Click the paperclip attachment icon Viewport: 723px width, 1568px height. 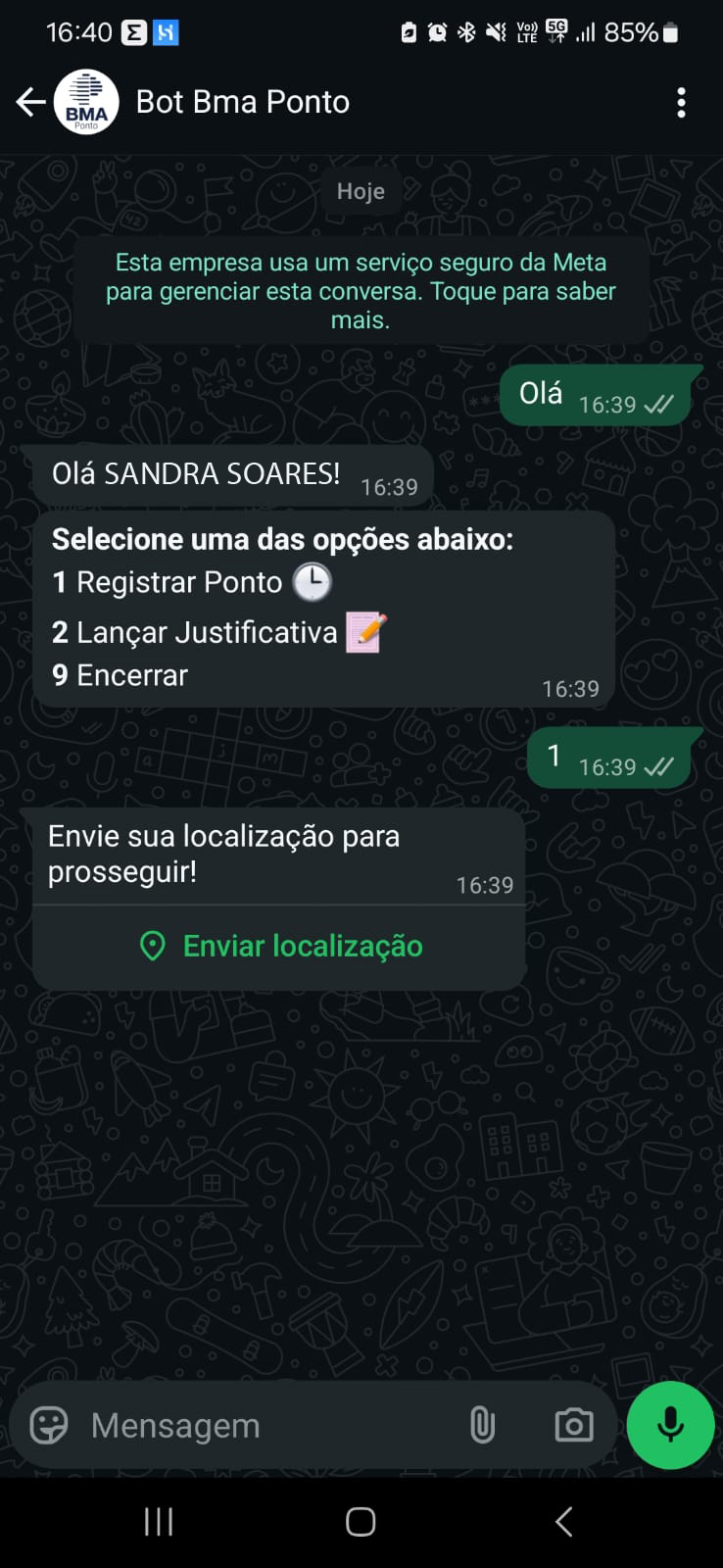[484, 1426]
